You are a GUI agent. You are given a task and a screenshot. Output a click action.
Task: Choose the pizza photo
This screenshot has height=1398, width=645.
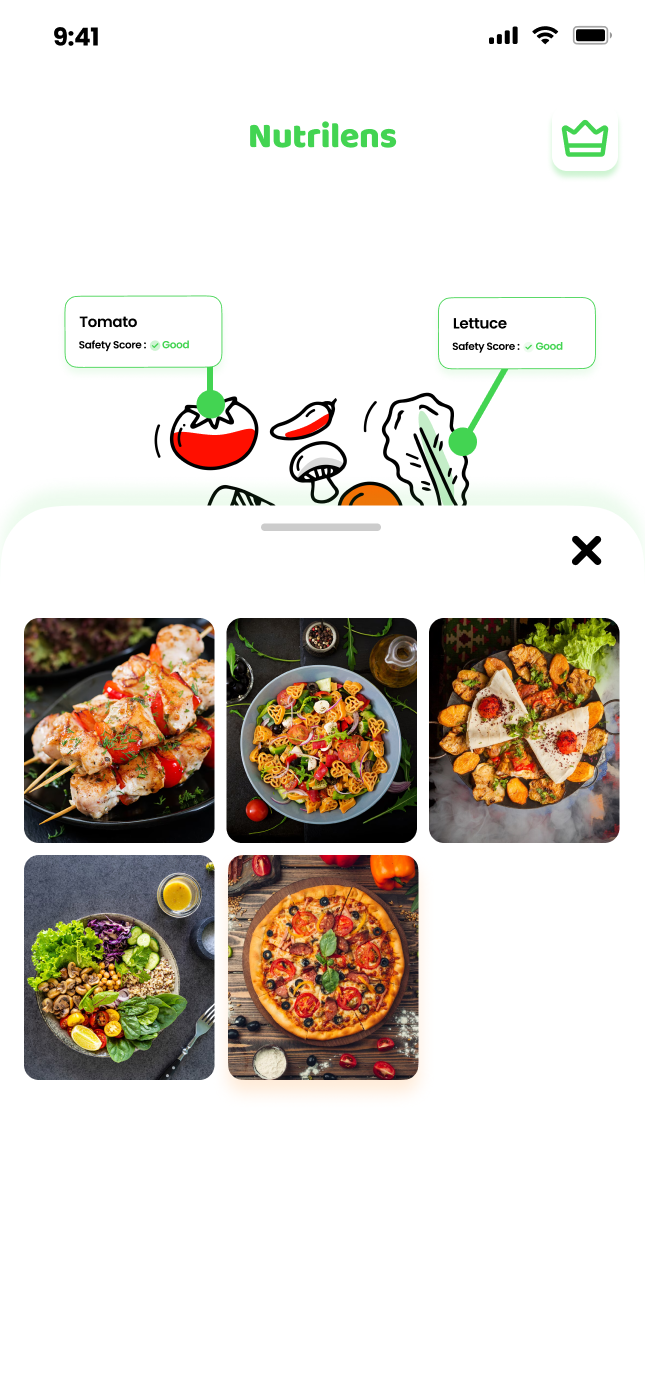click(x=323, y=967)
